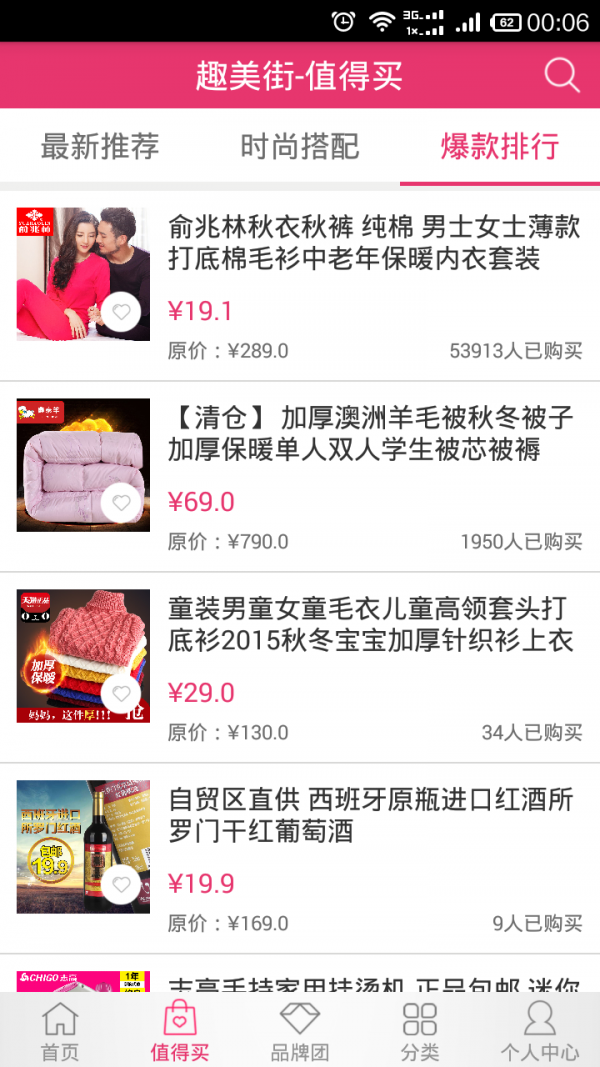Tap the heart on 童装毛衣 item
600x1067 pixels.
[x=122, y=693]
